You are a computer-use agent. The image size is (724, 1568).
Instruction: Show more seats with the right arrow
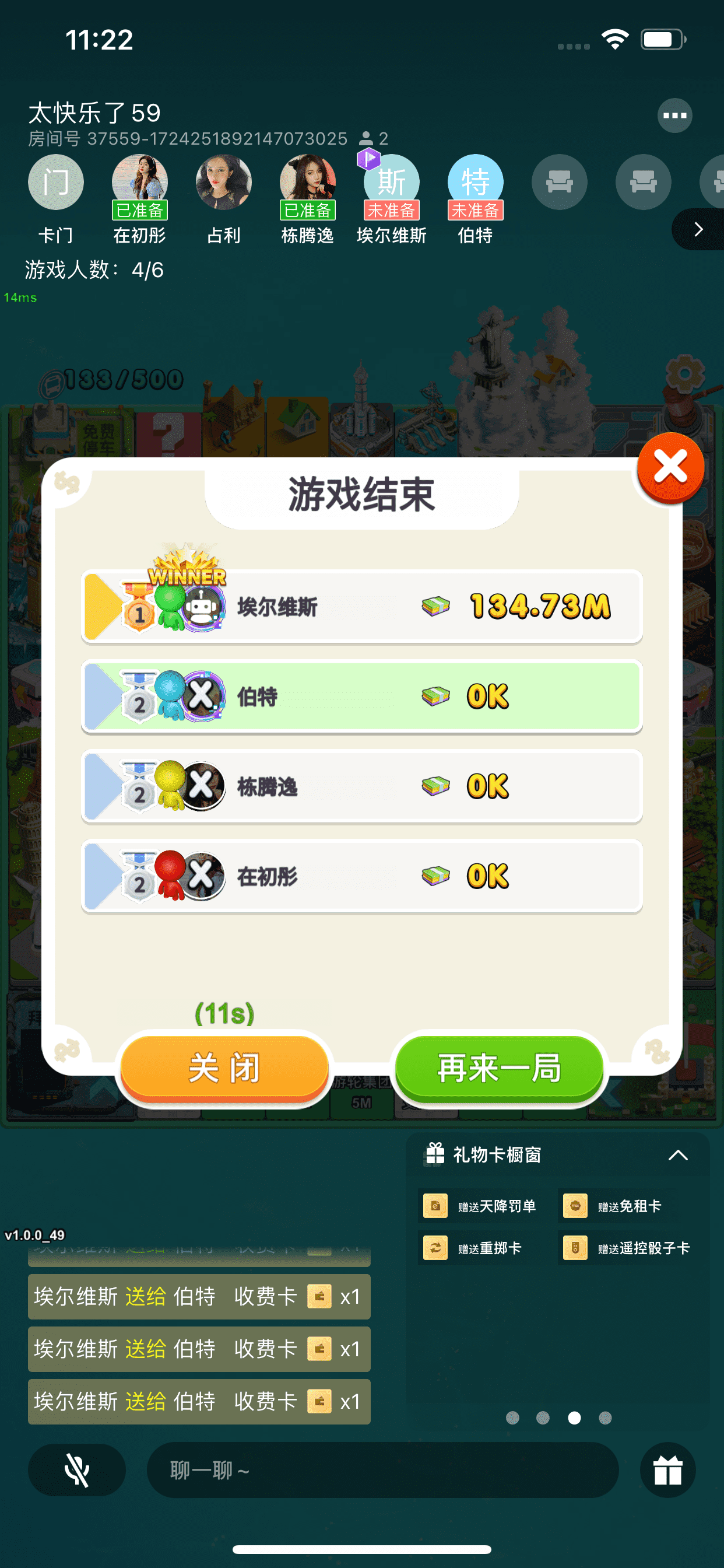pyautogui.click(x=698, y=229)
